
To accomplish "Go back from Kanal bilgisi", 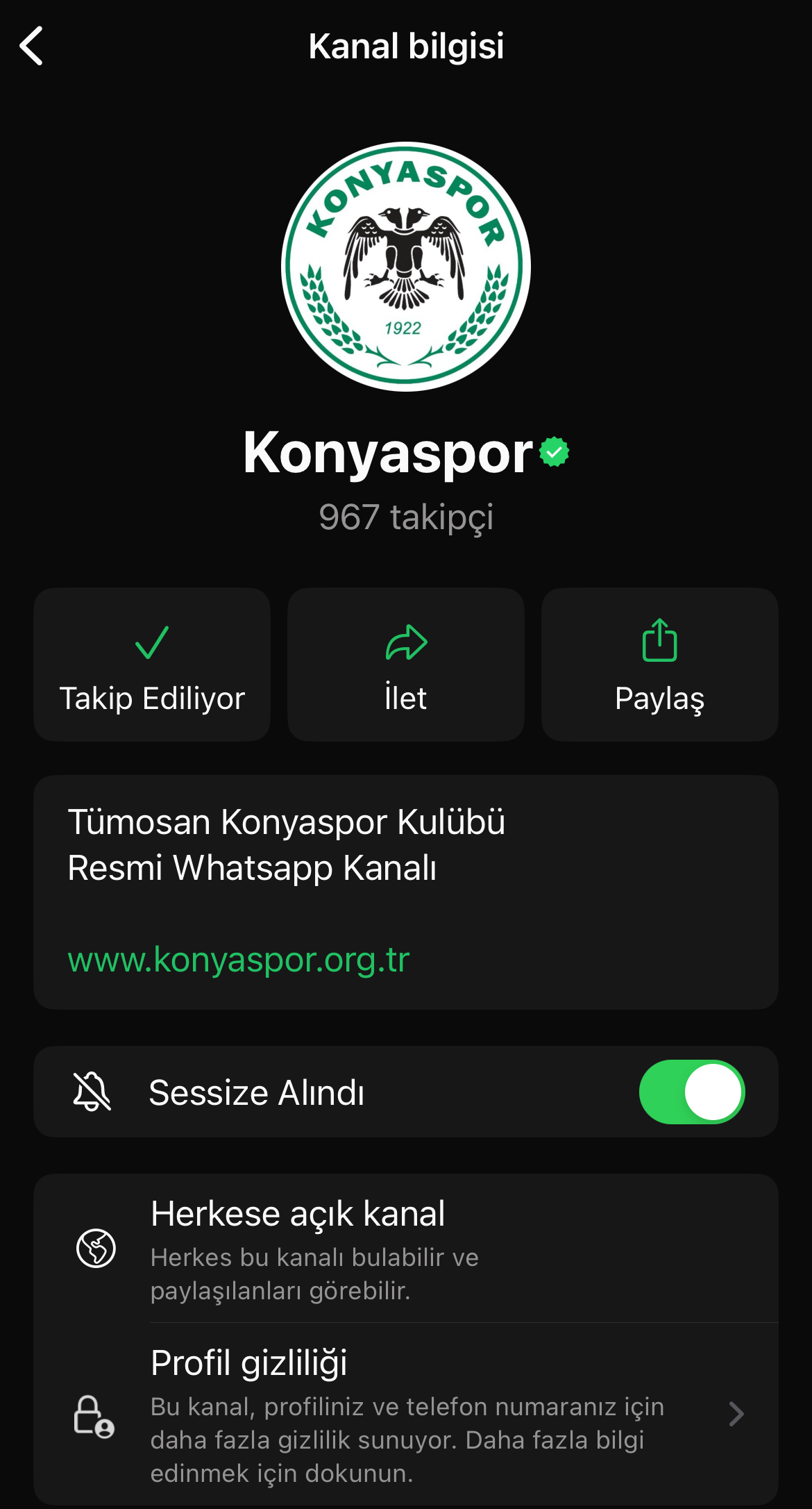I will (x=32, y=46).
